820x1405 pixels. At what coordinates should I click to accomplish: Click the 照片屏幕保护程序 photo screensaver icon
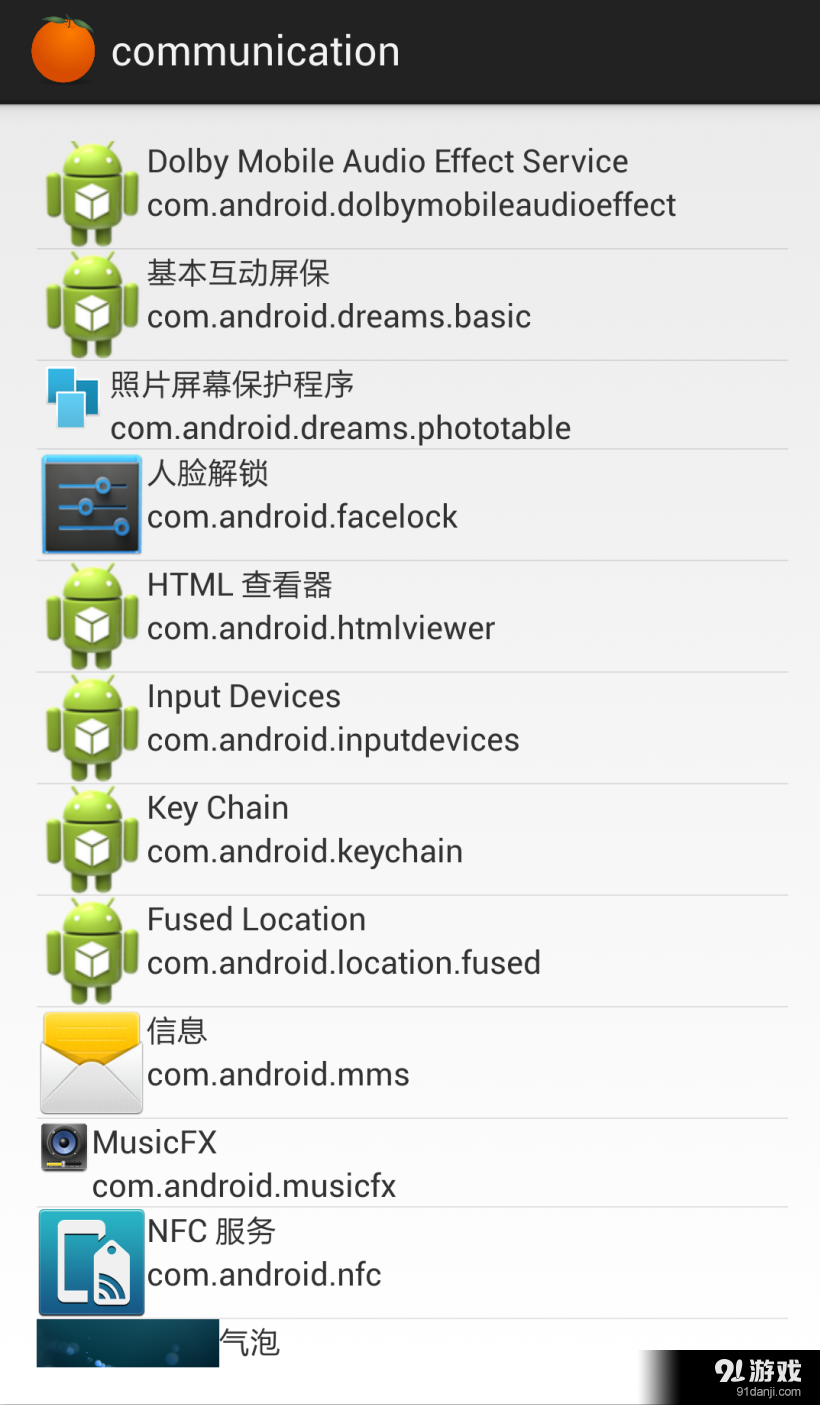tap(71, 398)
